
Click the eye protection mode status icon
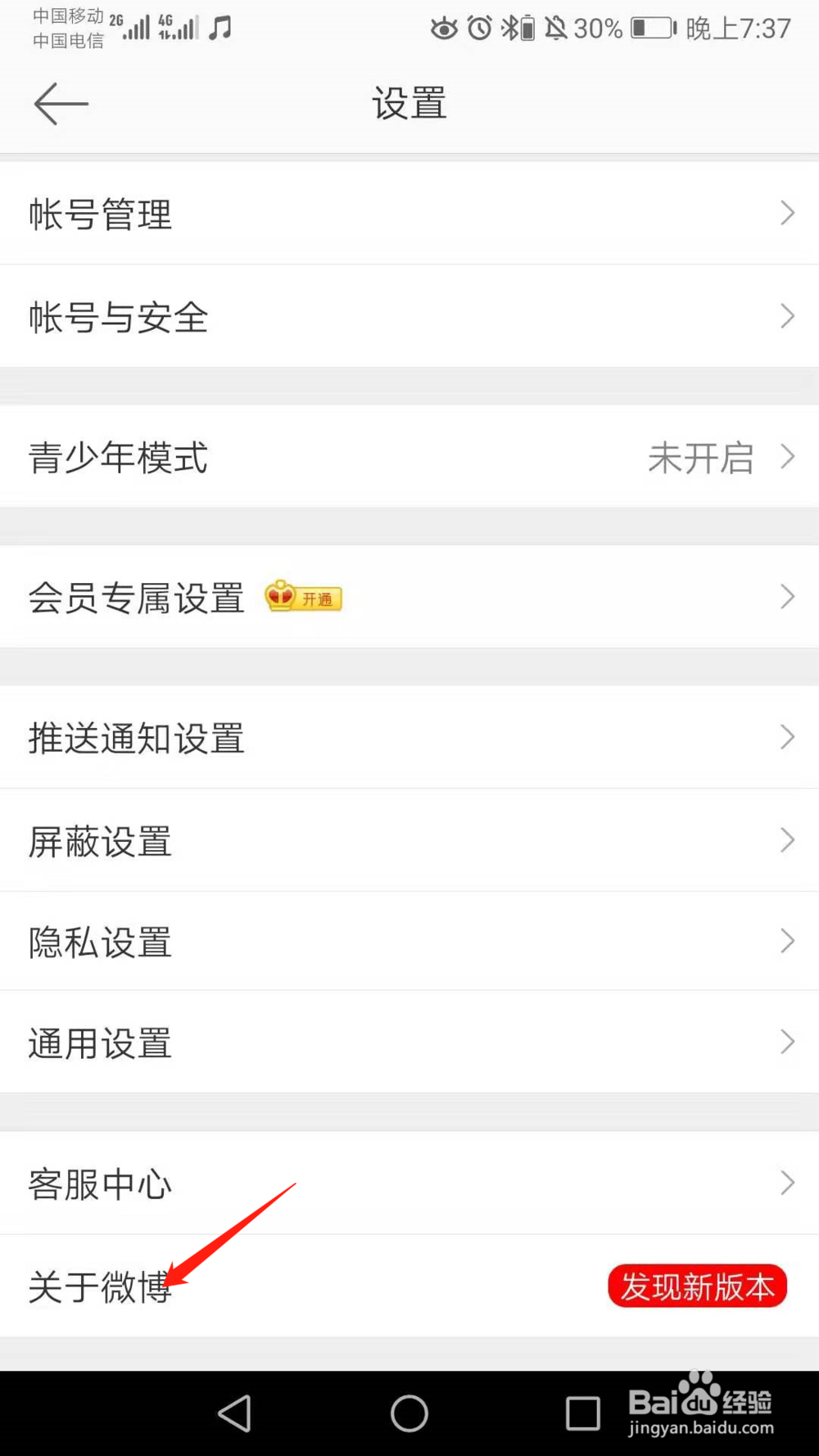443,27
